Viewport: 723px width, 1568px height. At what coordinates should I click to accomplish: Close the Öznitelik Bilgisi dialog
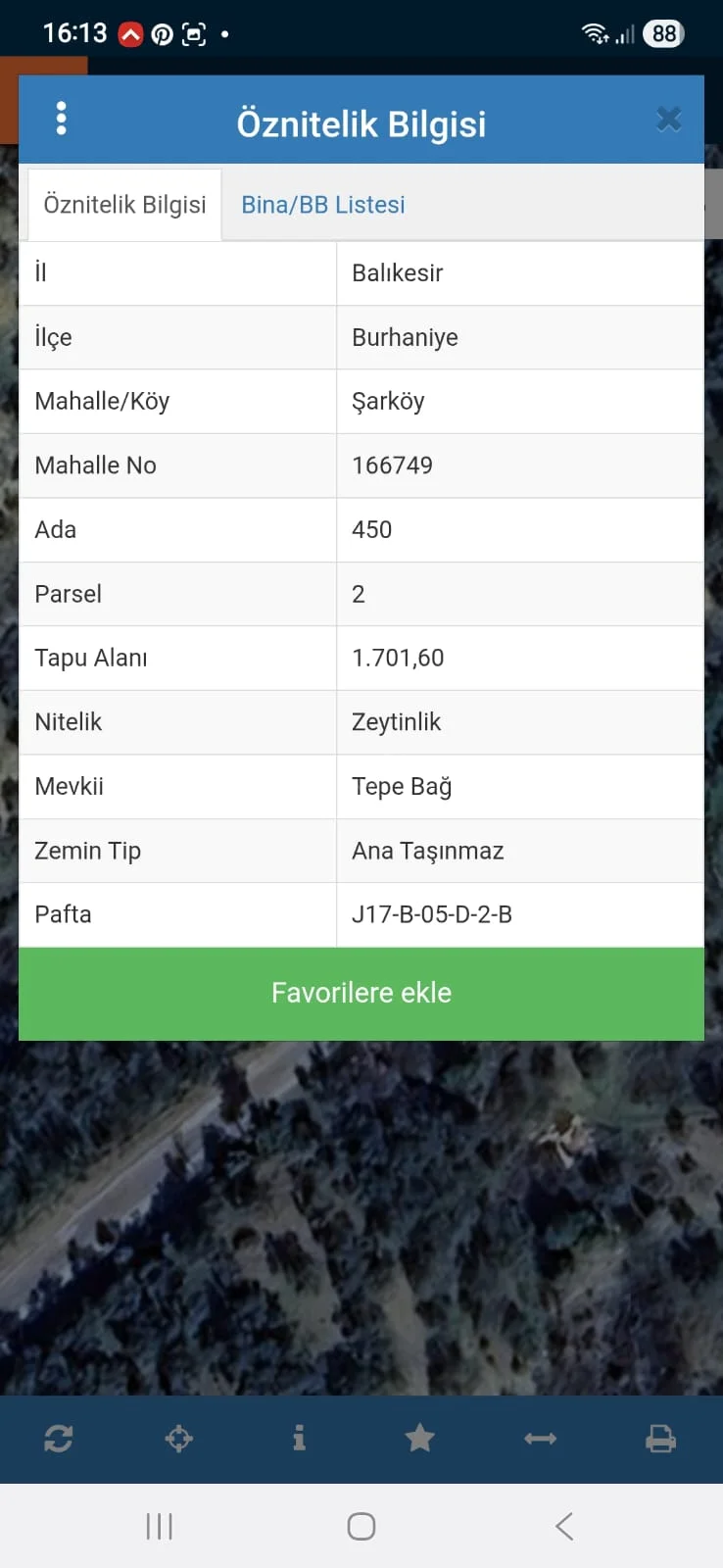669,120
